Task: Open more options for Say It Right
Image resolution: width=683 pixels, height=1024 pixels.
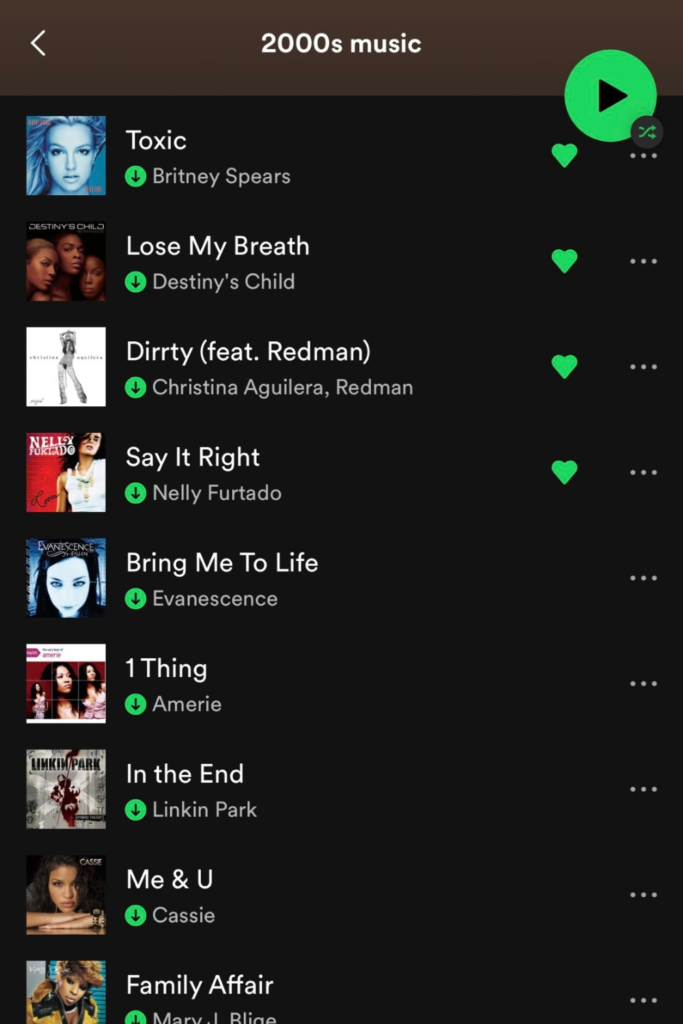Action: (643, 472)
